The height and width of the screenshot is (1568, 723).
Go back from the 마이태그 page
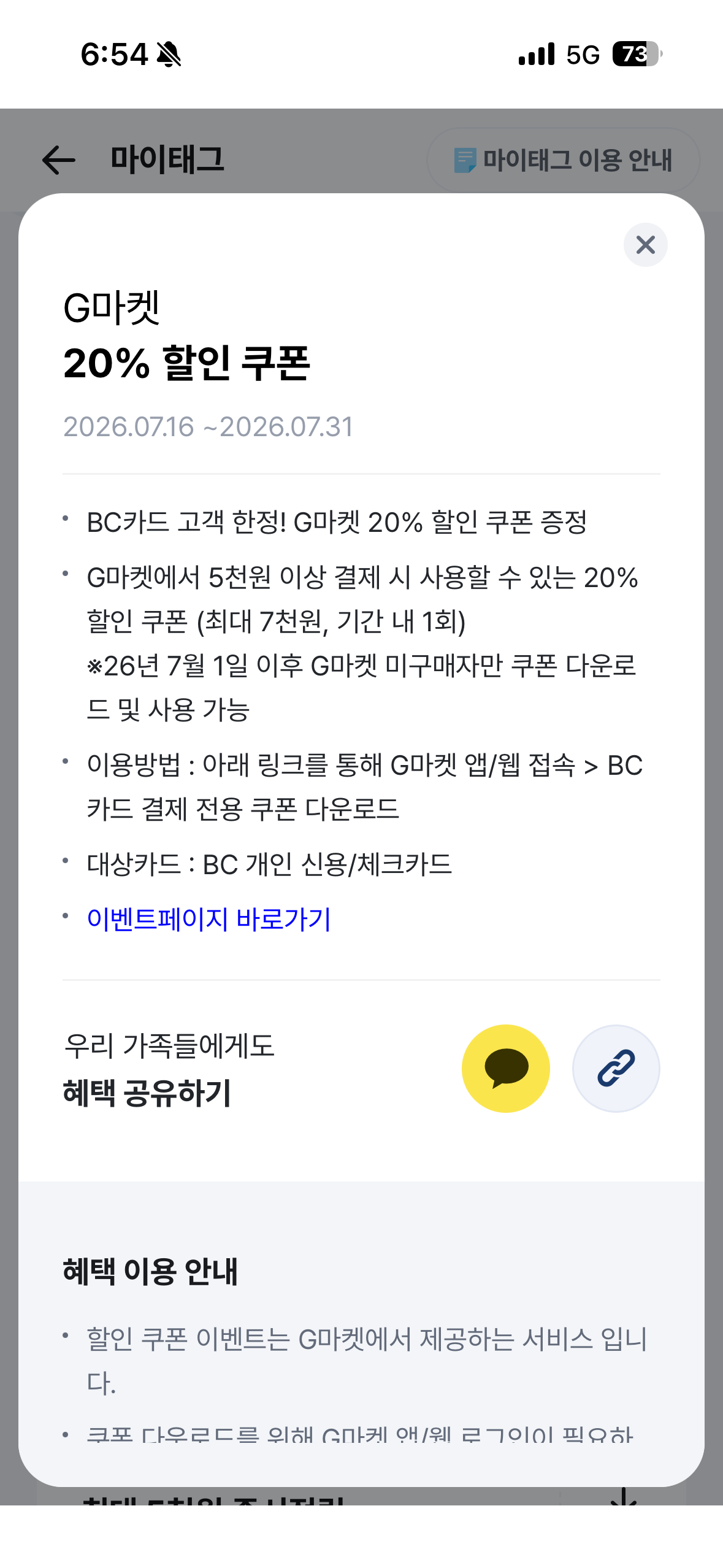coord(59,160)
